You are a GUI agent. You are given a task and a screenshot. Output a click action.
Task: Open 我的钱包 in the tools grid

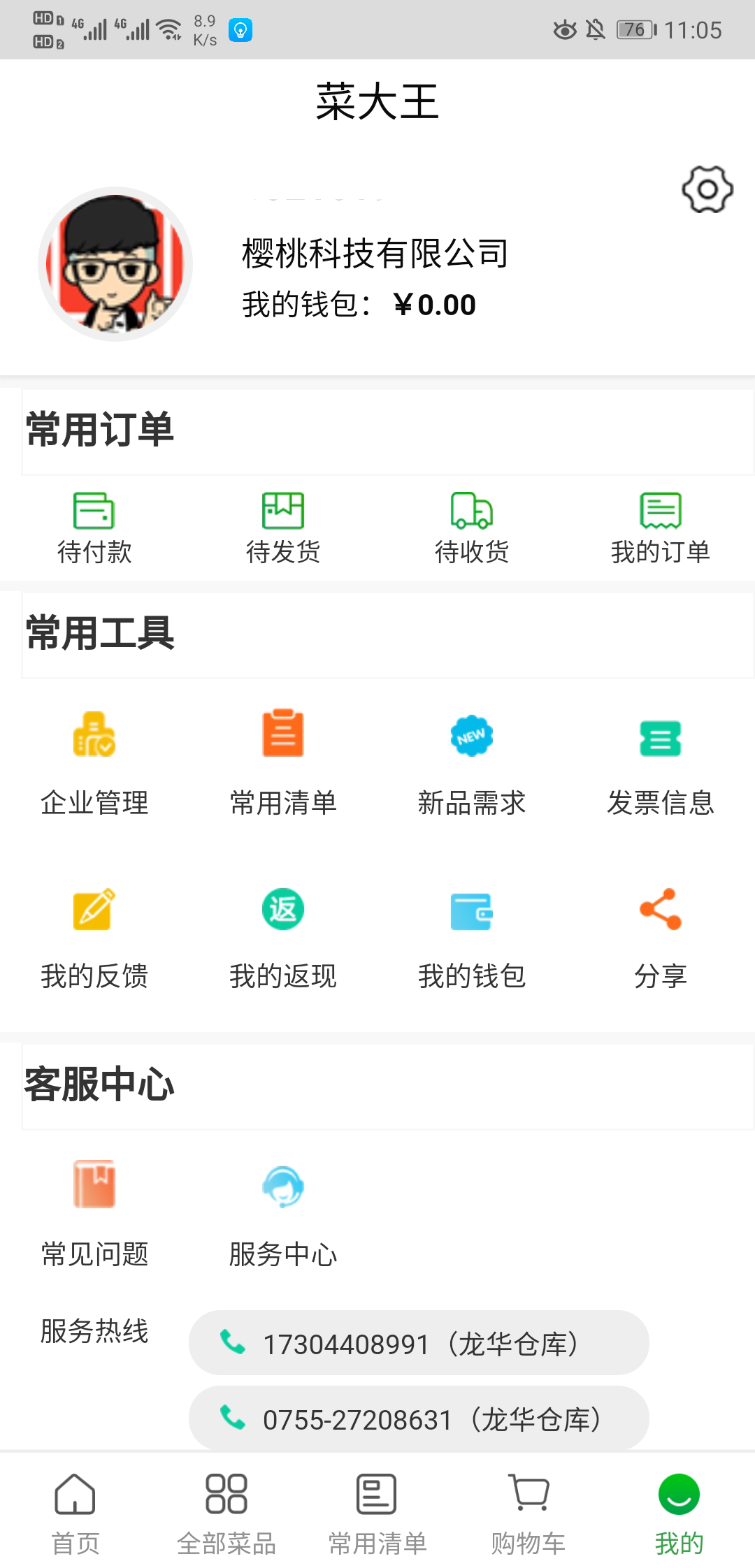(x=472, y=936)
